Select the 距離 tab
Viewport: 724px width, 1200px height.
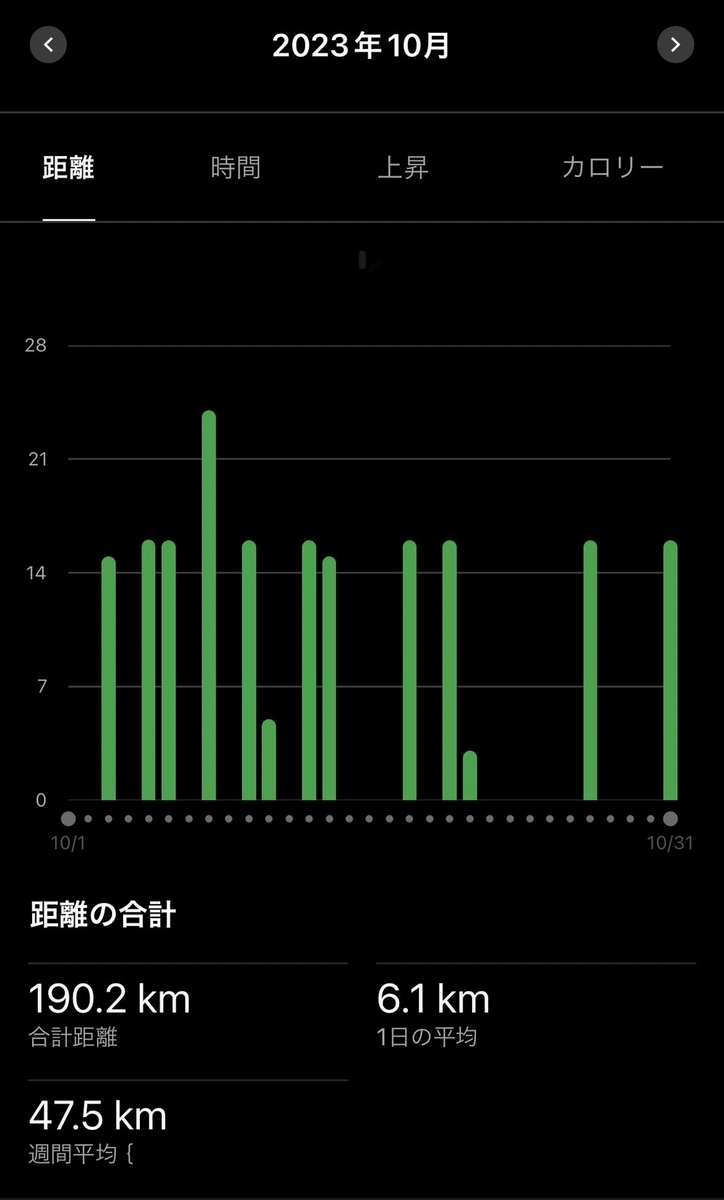tap(69, 167)
